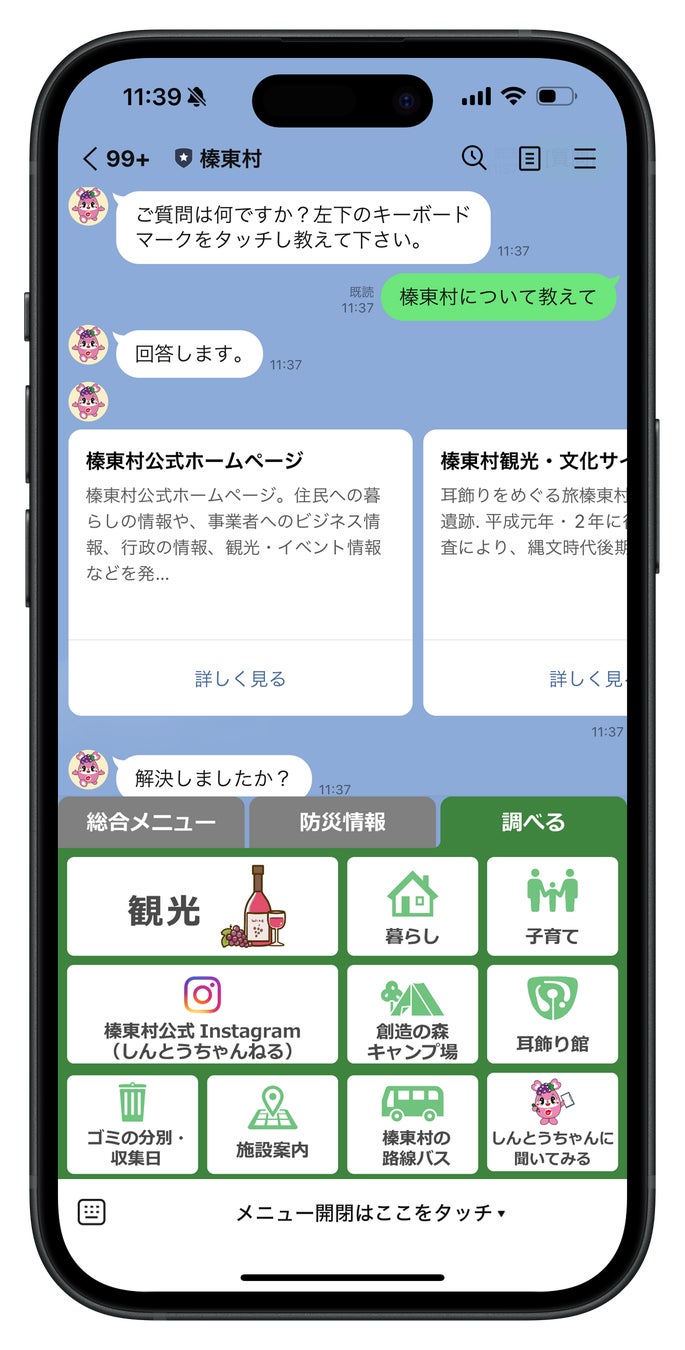Switch to keyboard input icon

click(x=92, y=1212)
